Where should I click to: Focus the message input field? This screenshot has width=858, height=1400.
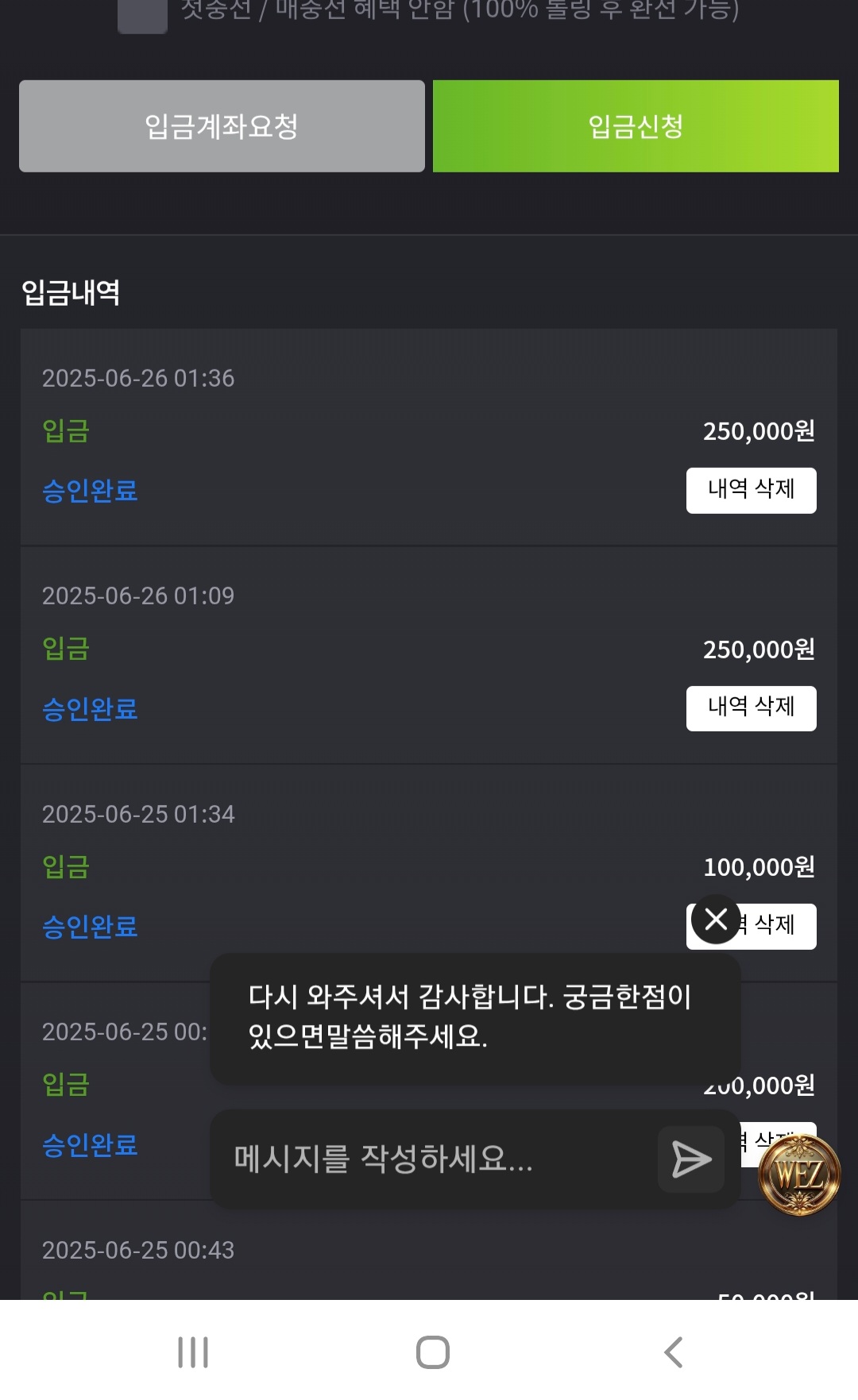(x=437, y=1159)
